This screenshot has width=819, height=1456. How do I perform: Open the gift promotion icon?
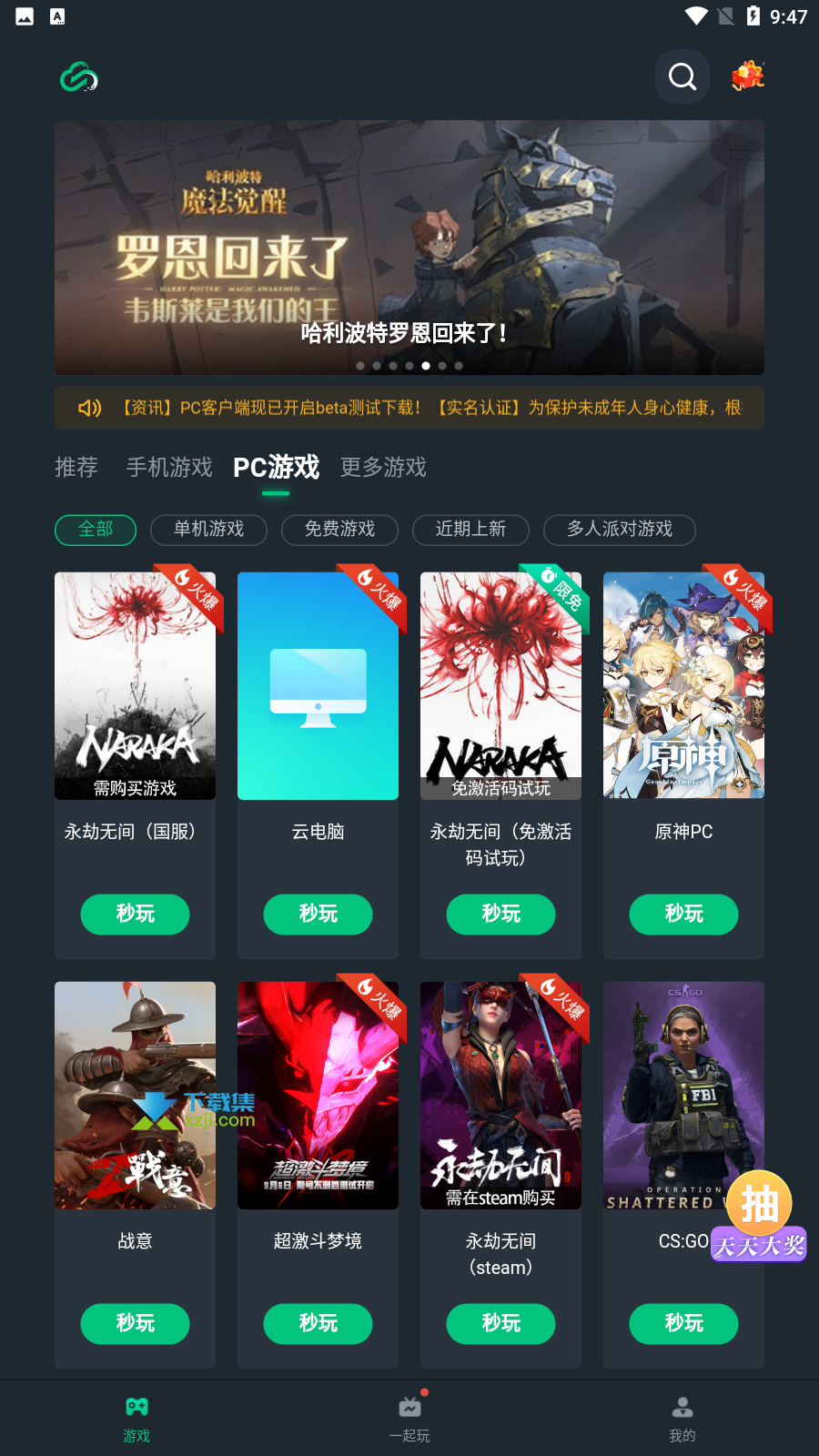tap(748, 76)
